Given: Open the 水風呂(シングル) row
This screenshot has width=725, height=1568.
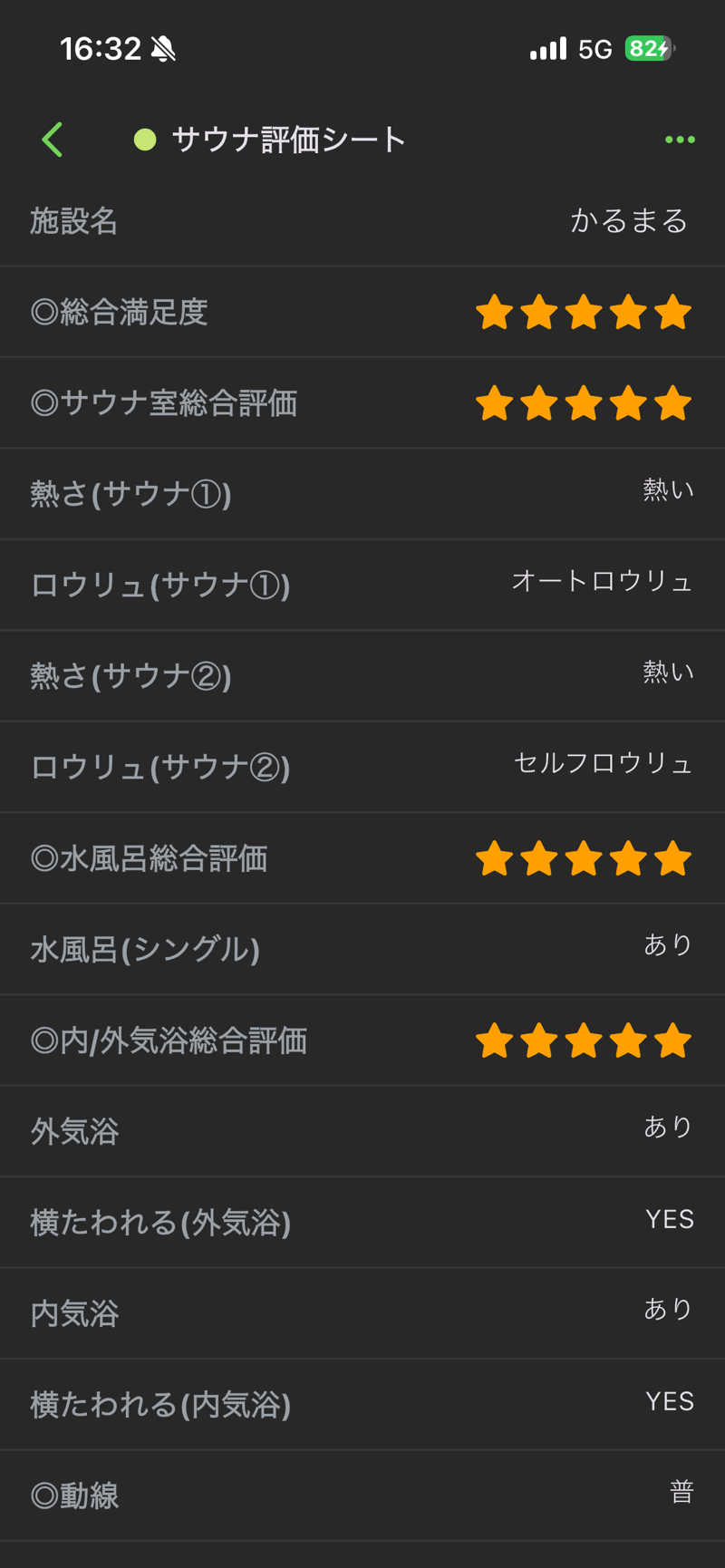Looking at the screenshot, I should pos(362,949).
